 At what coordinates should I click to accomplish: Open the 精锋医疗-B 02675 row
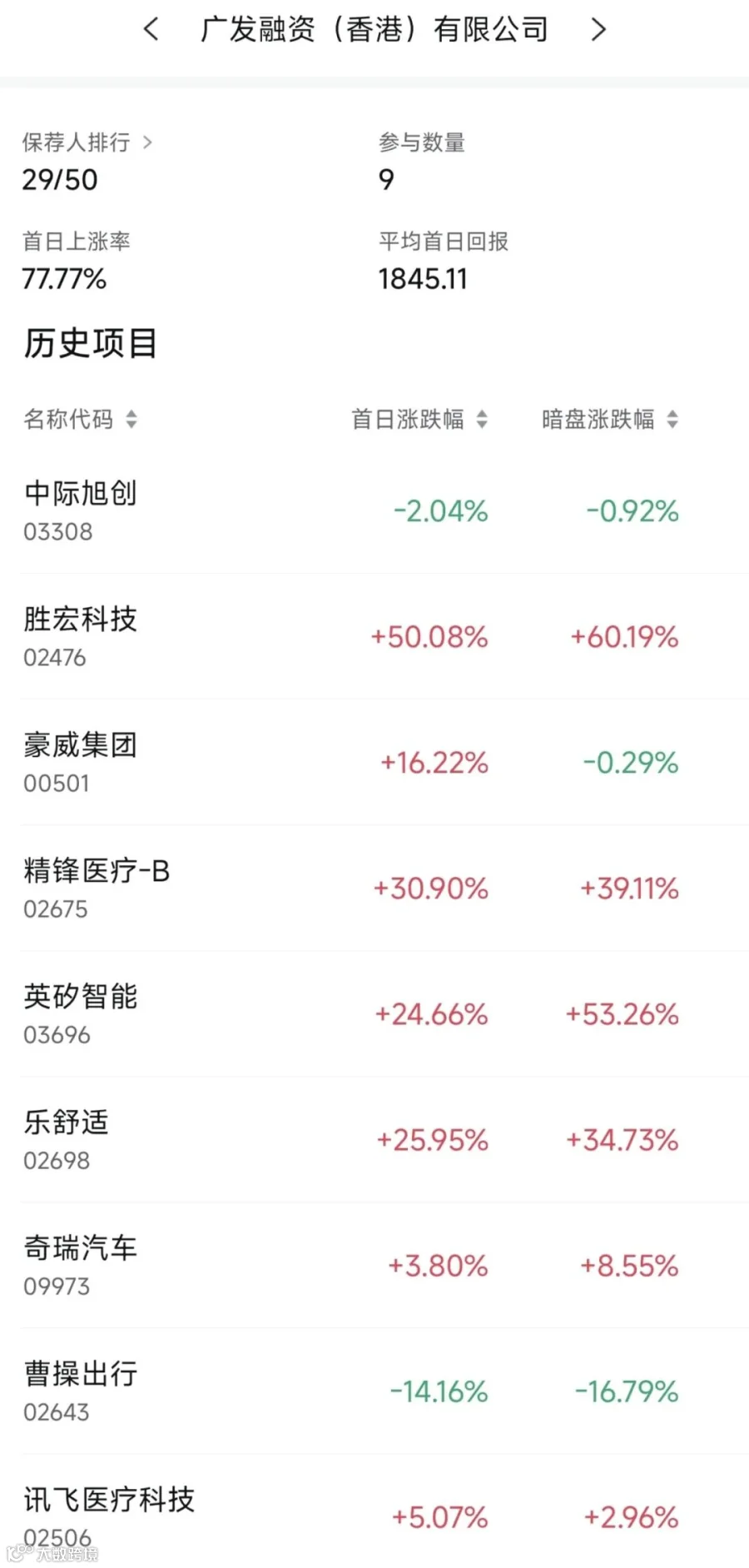374,888
